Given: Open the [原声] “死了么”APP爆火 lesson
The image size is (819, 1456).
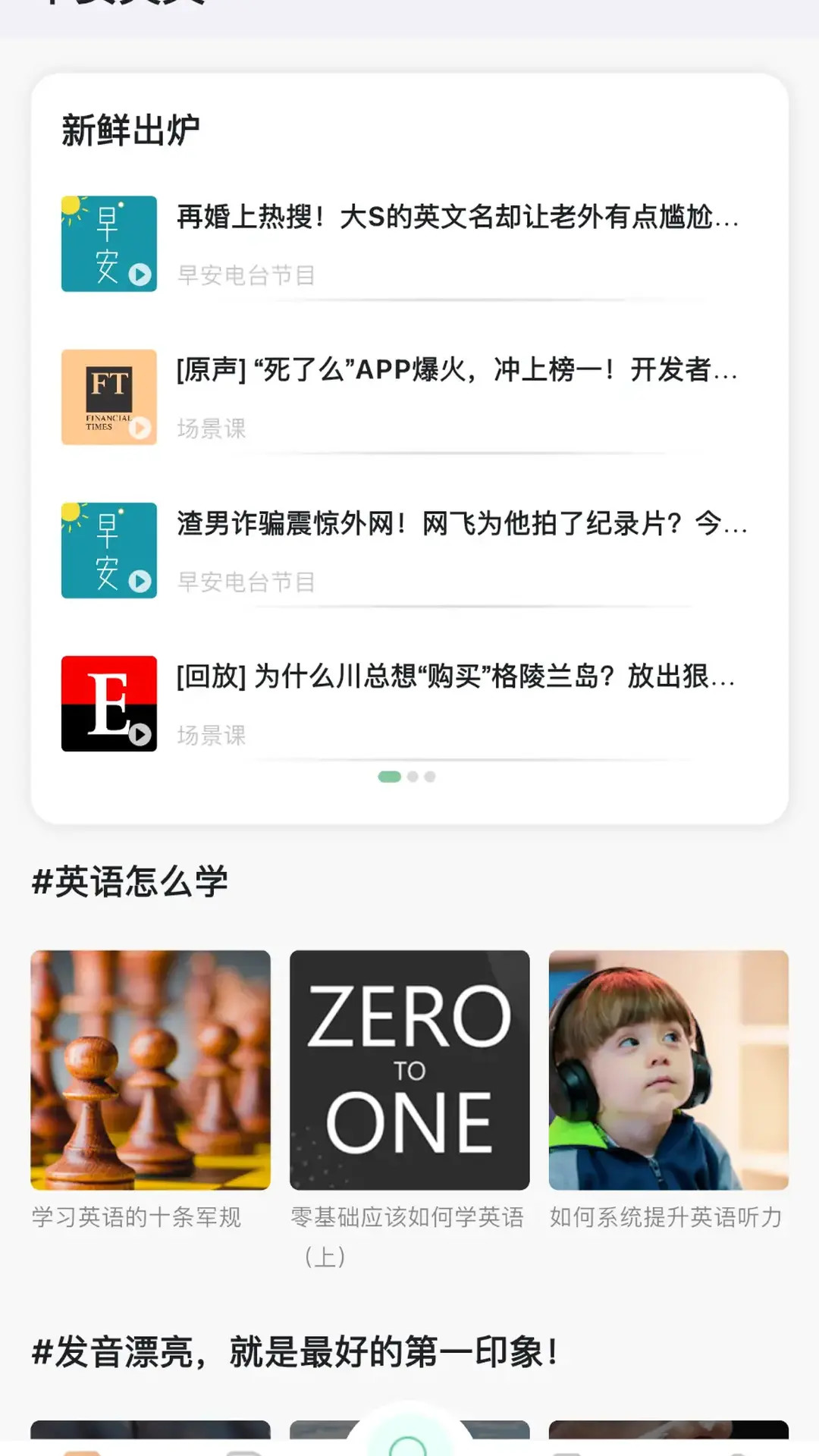Looking at the screenshot, I should coord(455,372).
